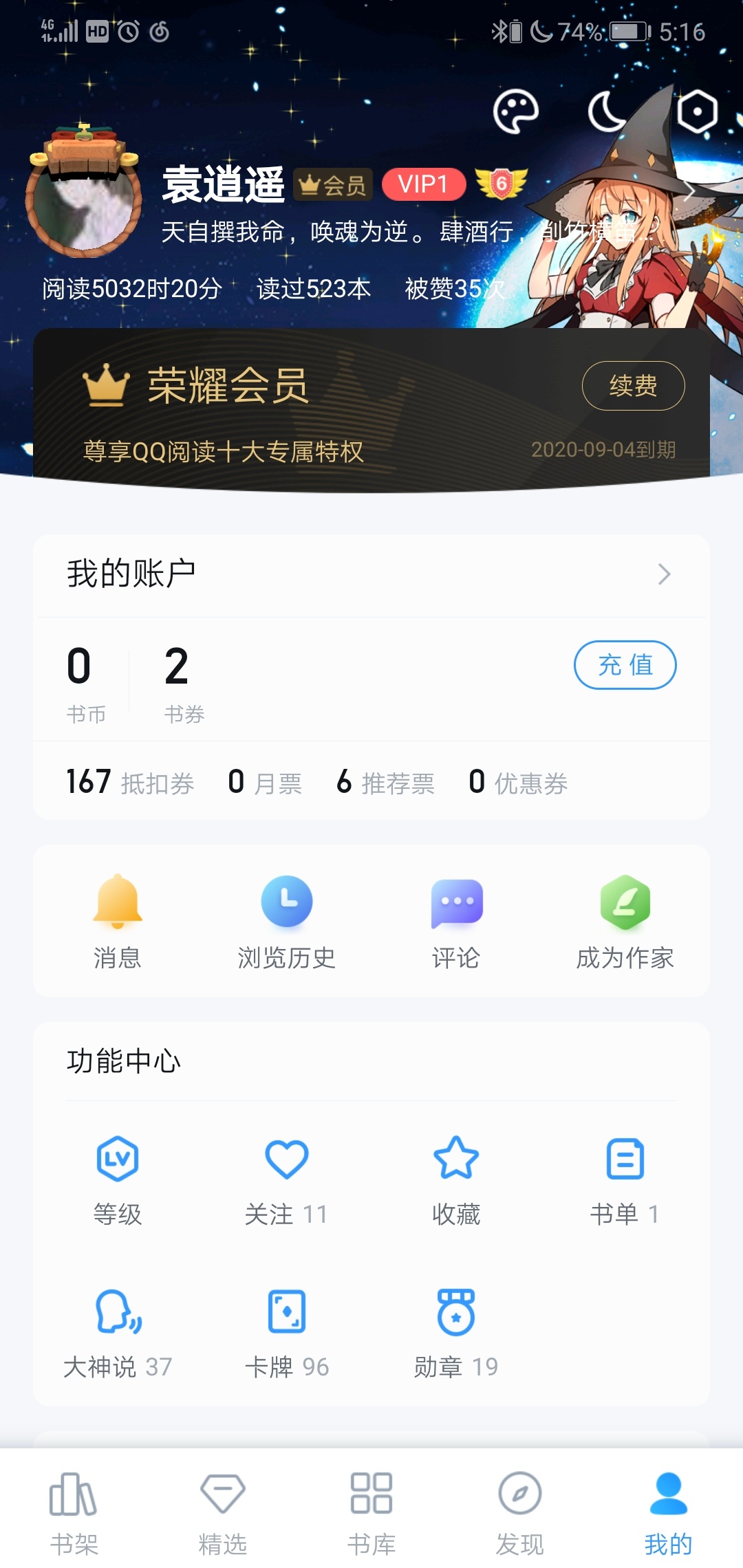The height and width of the screenshot is (1568, 743).
Task: Open 书单 book lists
Action: [625, 1179]
